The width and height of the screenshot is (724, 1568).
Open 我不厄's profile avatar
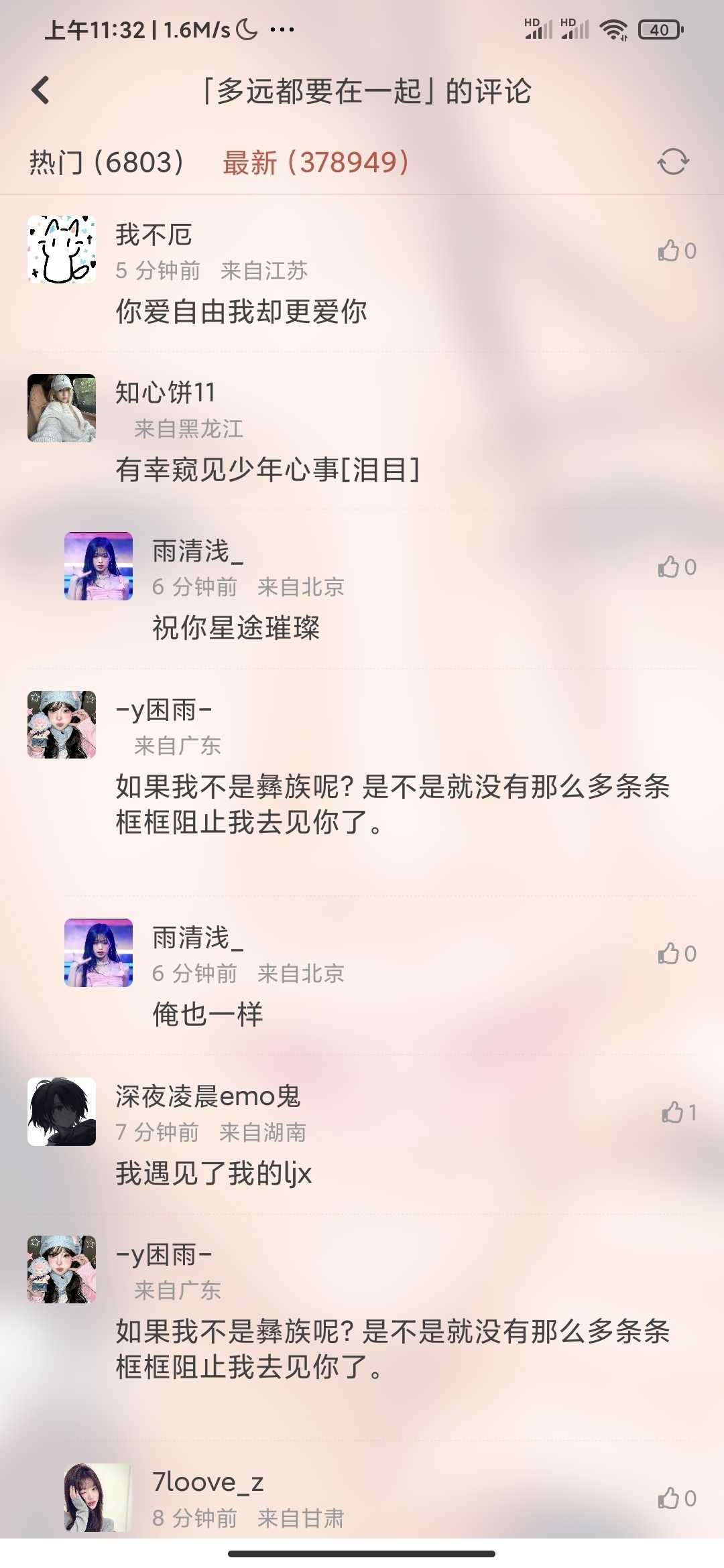[x=62, y=249]
